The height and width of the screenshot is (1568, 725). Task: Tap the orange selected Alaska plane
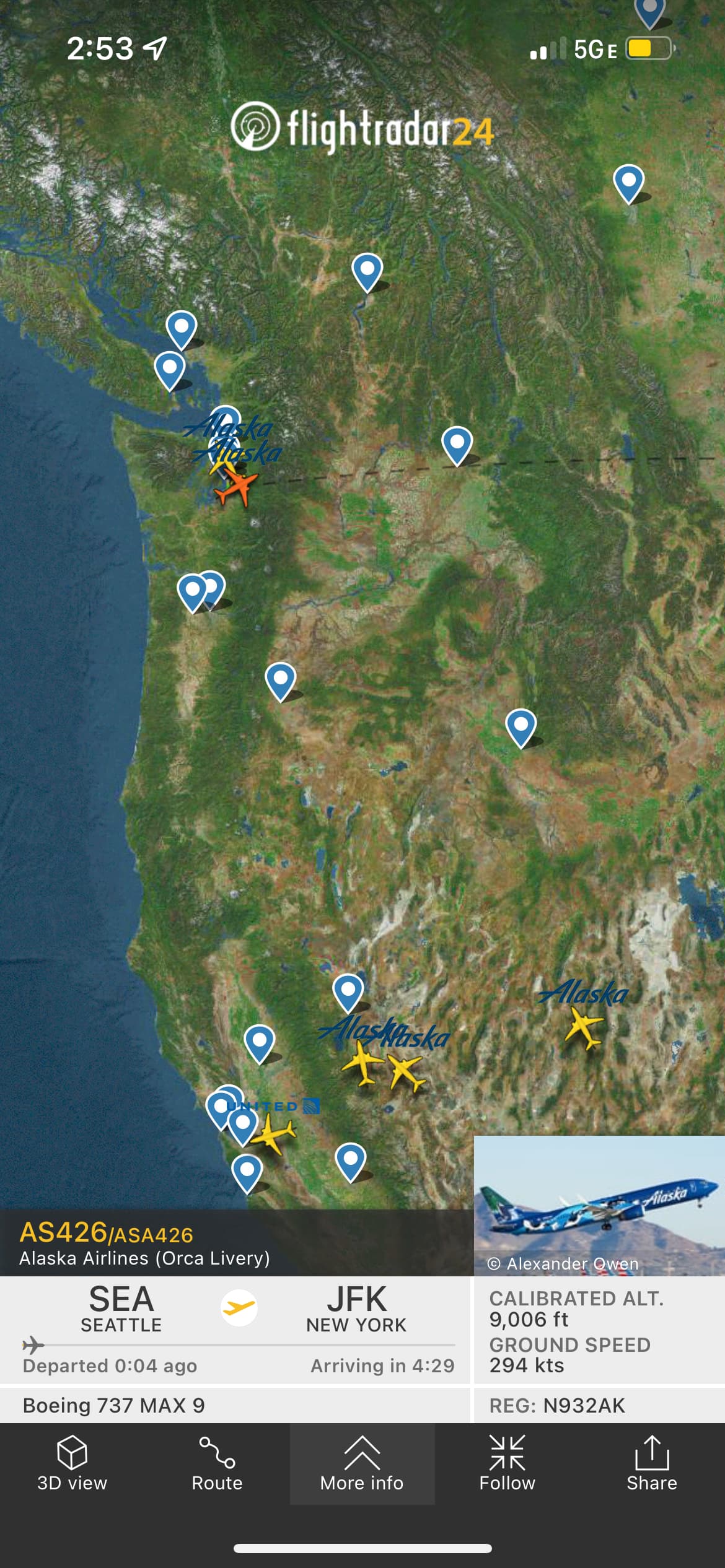[235, 486]
